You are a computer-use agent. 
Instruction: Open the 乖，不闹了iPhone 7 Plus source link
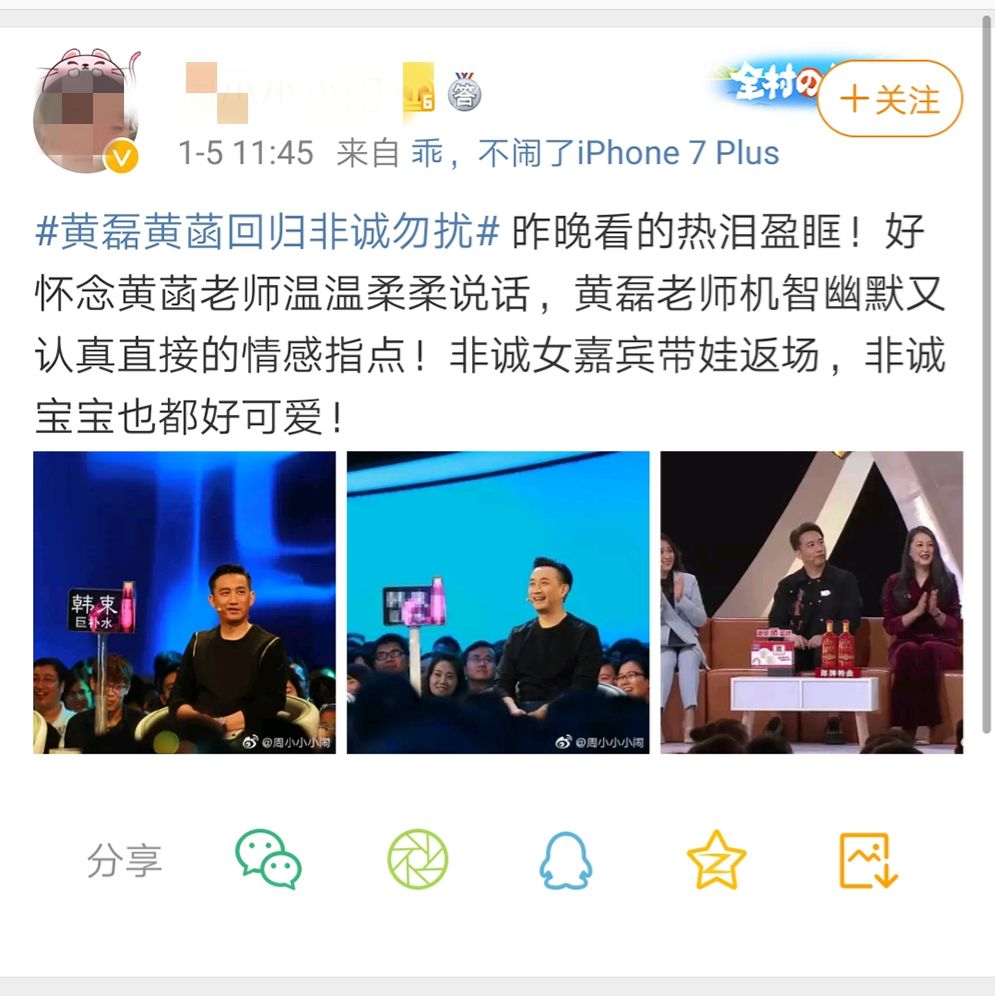(596, 153)
